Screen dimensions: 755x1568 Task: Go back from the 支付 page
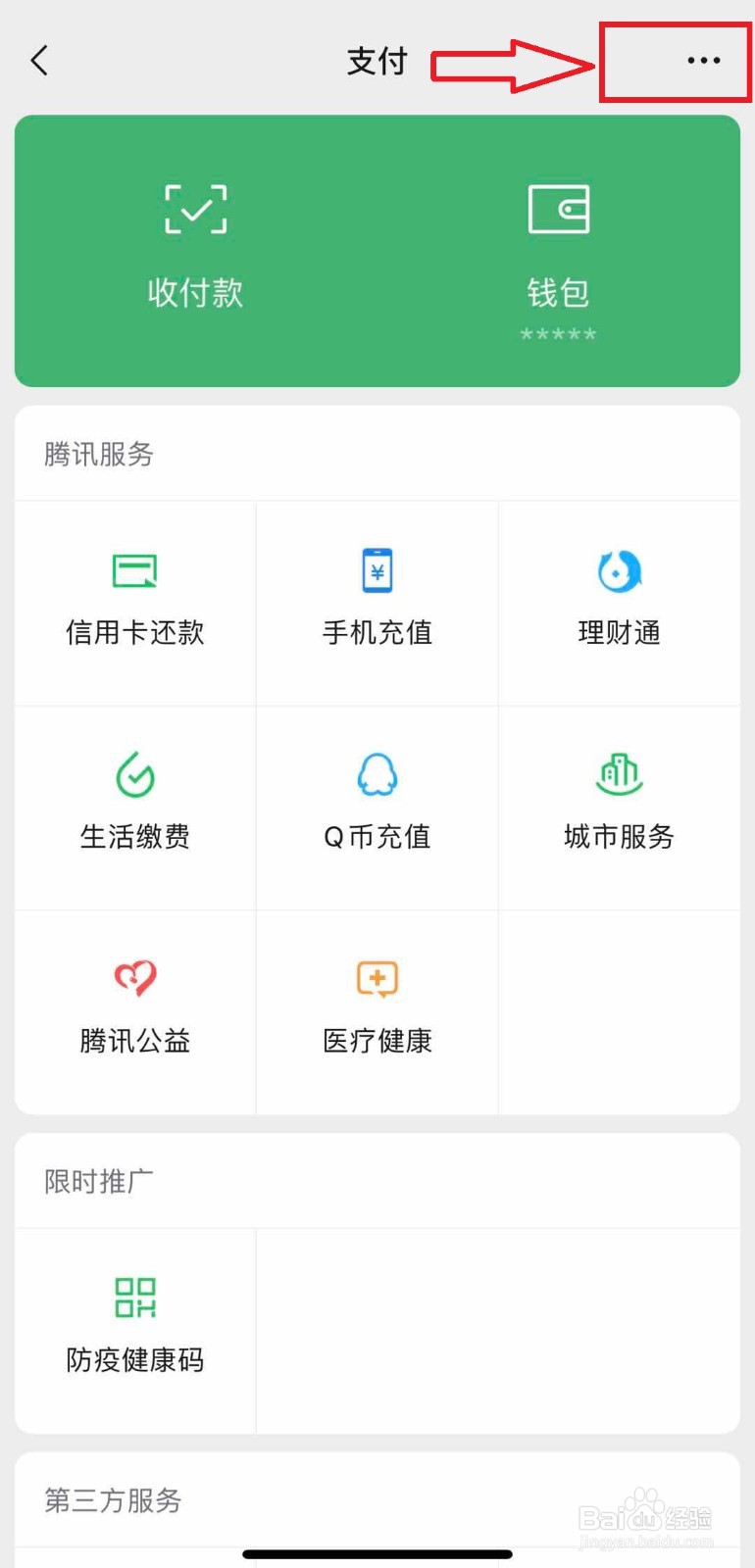[40, 61]
